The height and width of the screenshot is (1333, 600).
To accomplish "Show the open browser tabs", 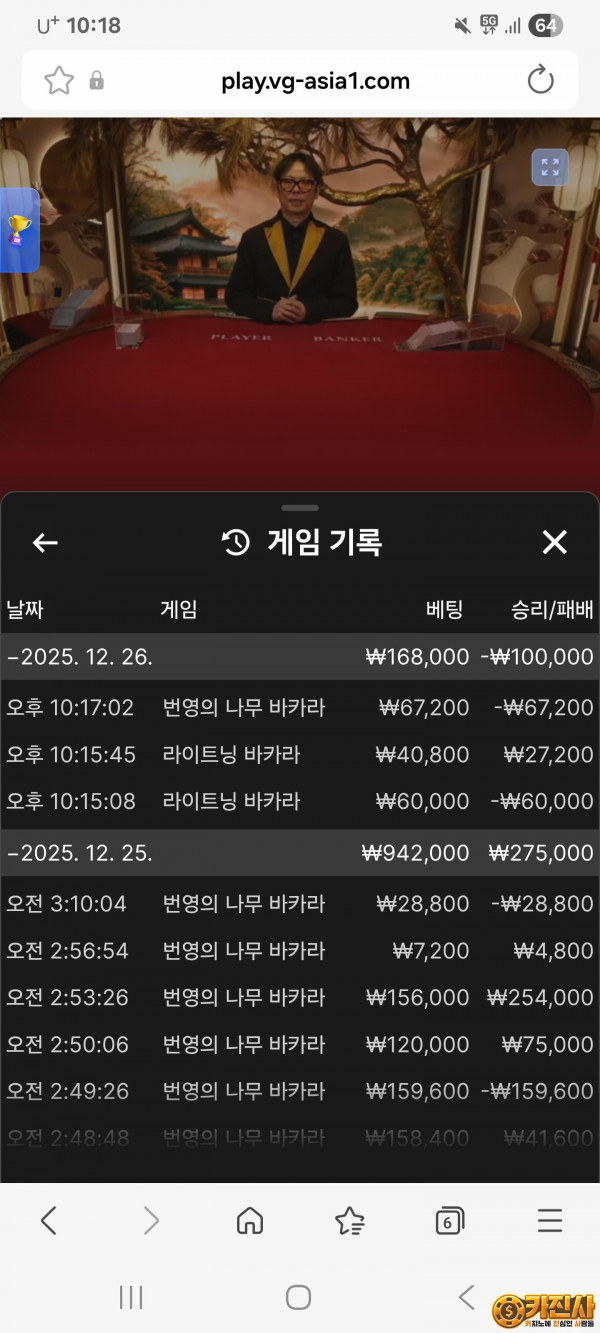I will pos(449,1220).
